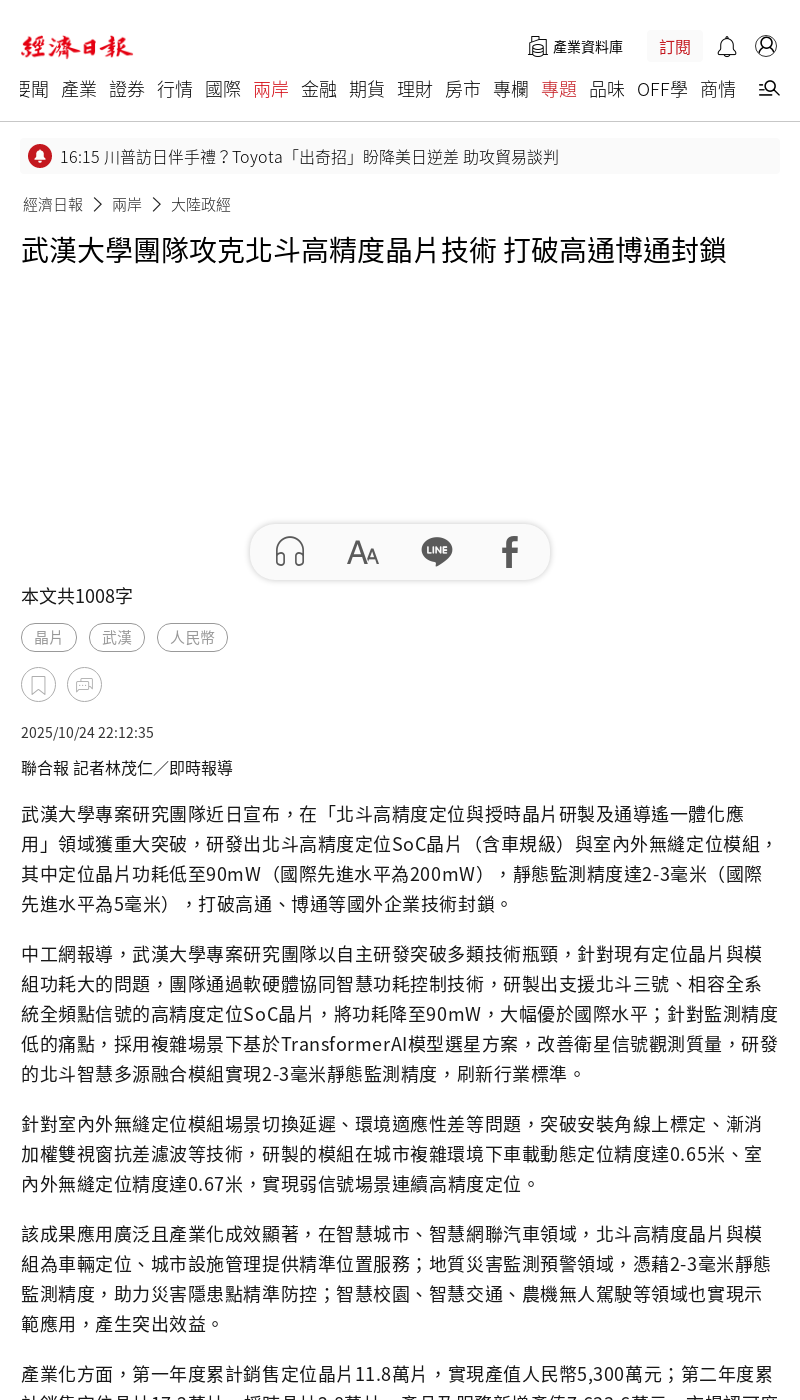Open the search menu icon
800x1400 pixels.
(x=769, y=89)
